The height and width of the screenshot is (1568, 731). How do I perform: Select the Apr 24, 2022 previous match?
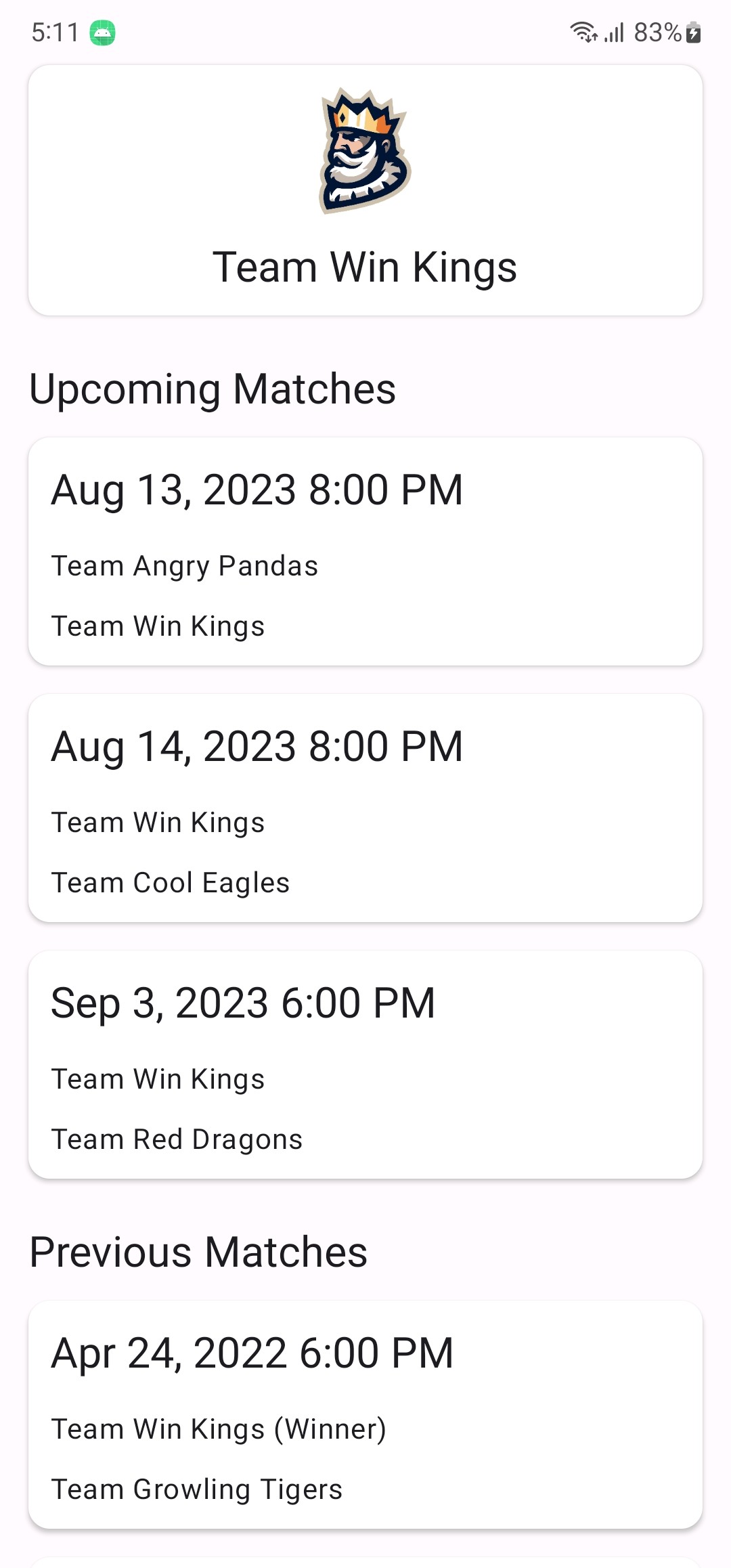(365, 1414)
